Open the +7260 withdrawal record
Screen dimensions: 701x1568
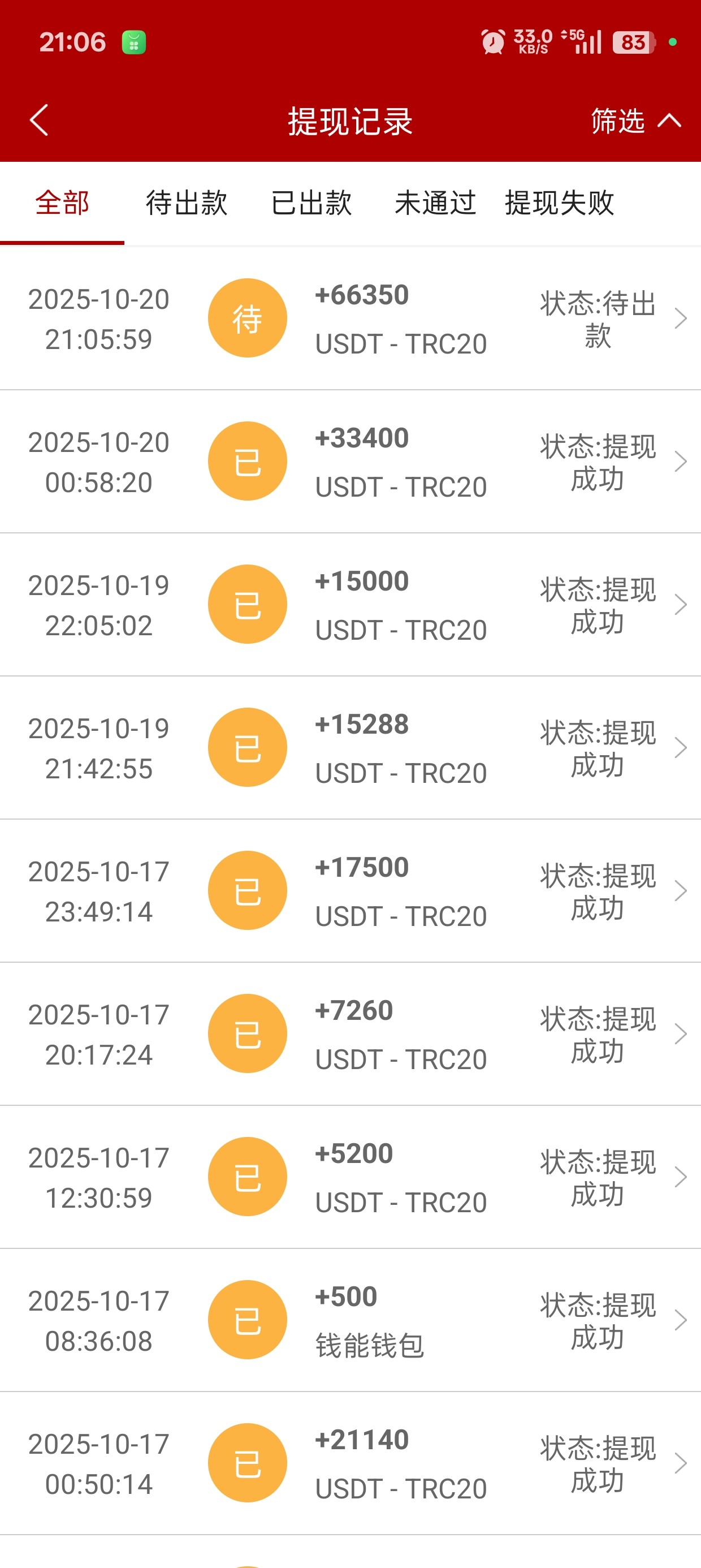click(350, 1033)
